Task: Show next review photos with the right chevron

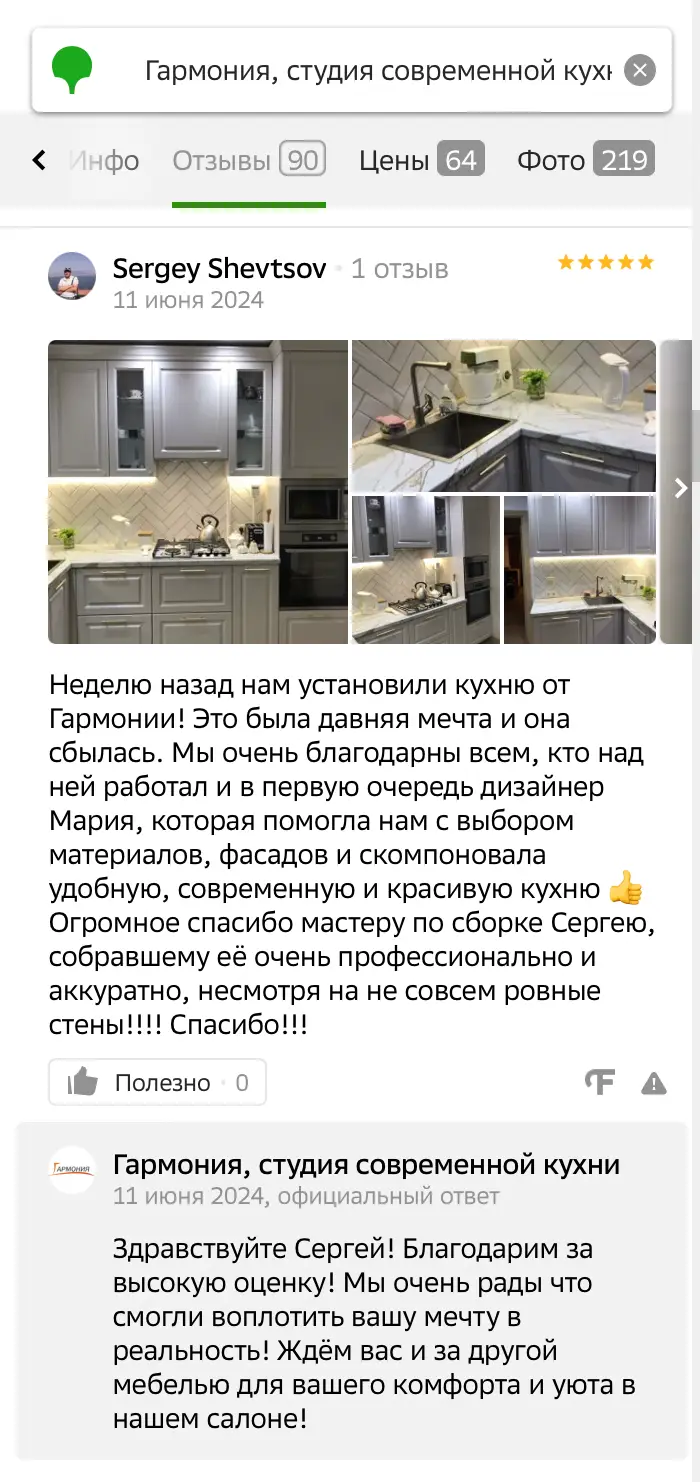Action: (681, 488)
